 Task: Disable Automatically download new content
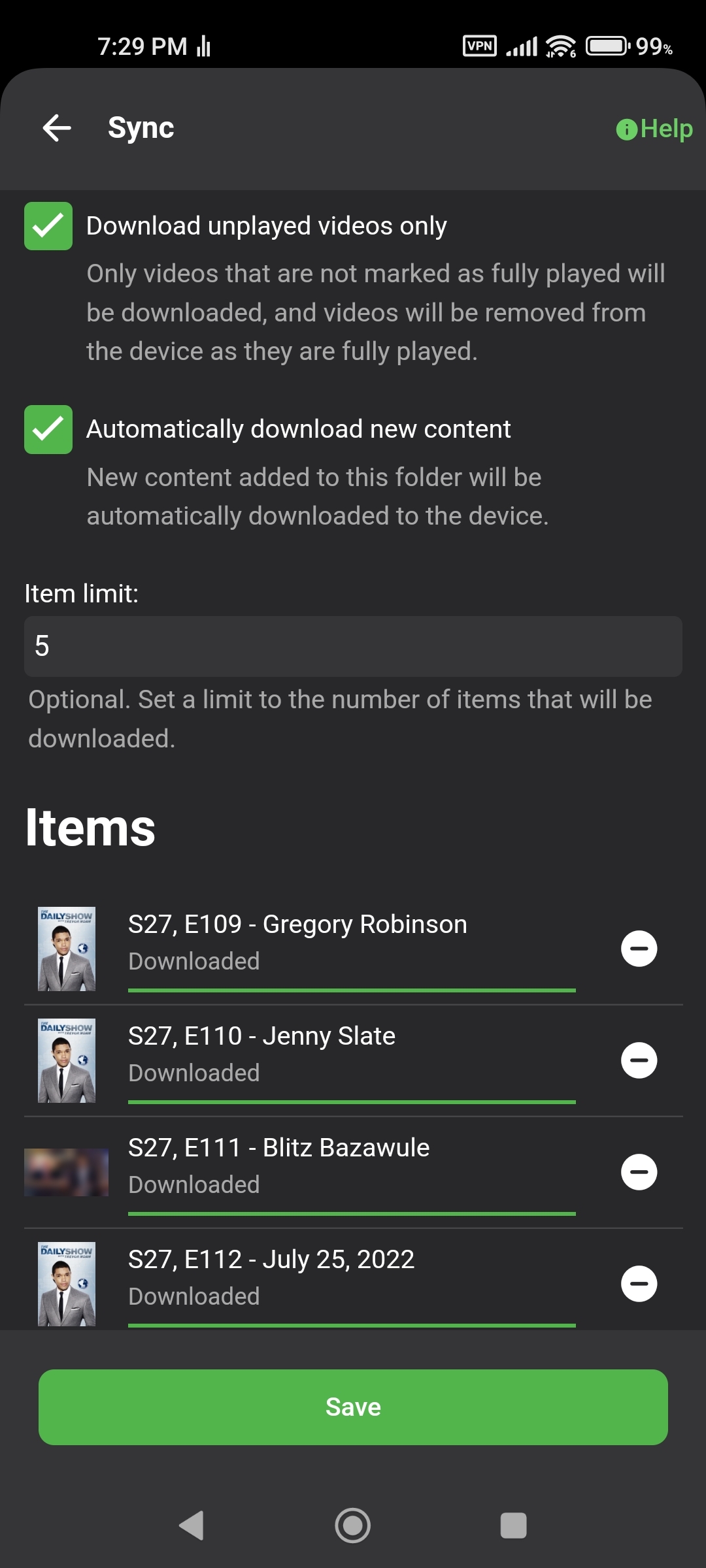(x=48, y=429)
